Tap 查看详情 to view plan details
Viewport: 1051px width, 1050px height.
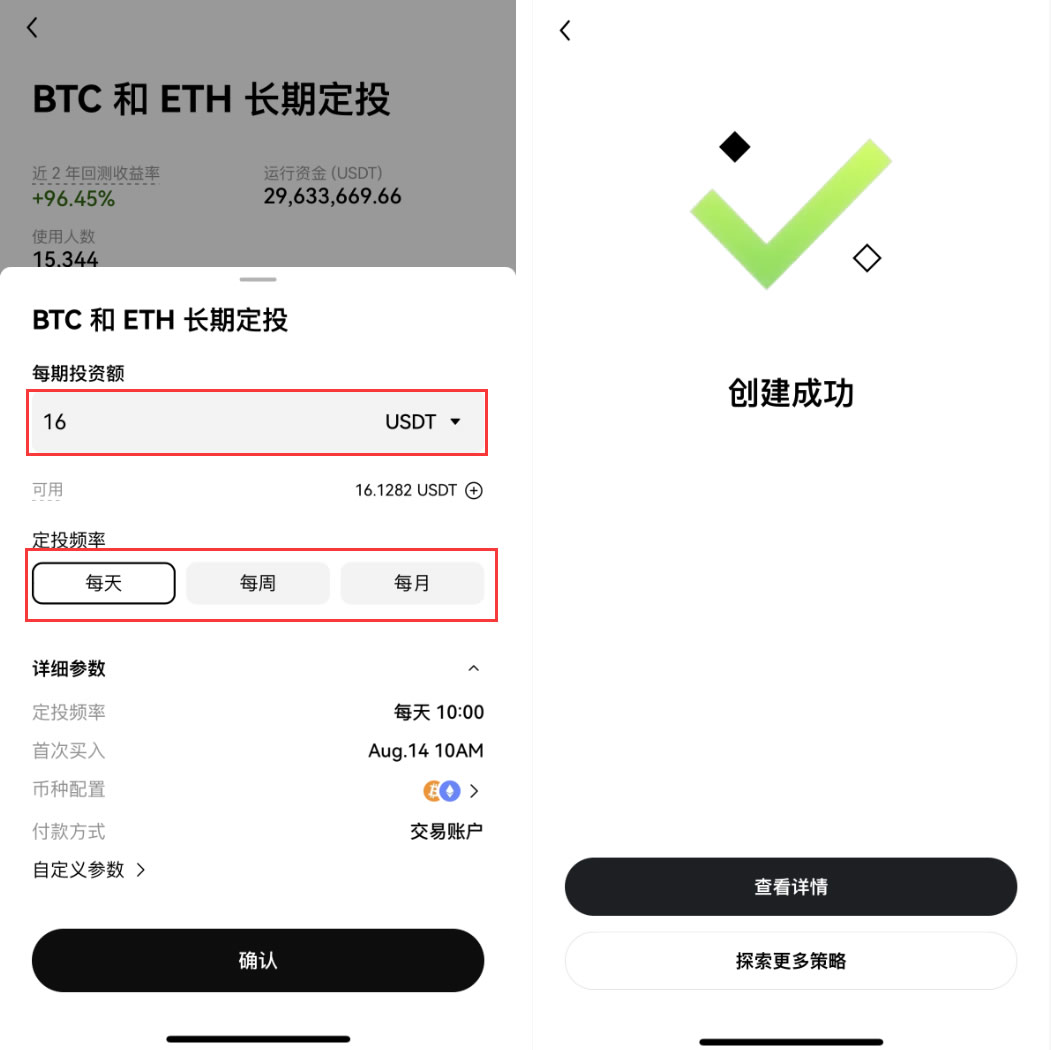(790, 887)
